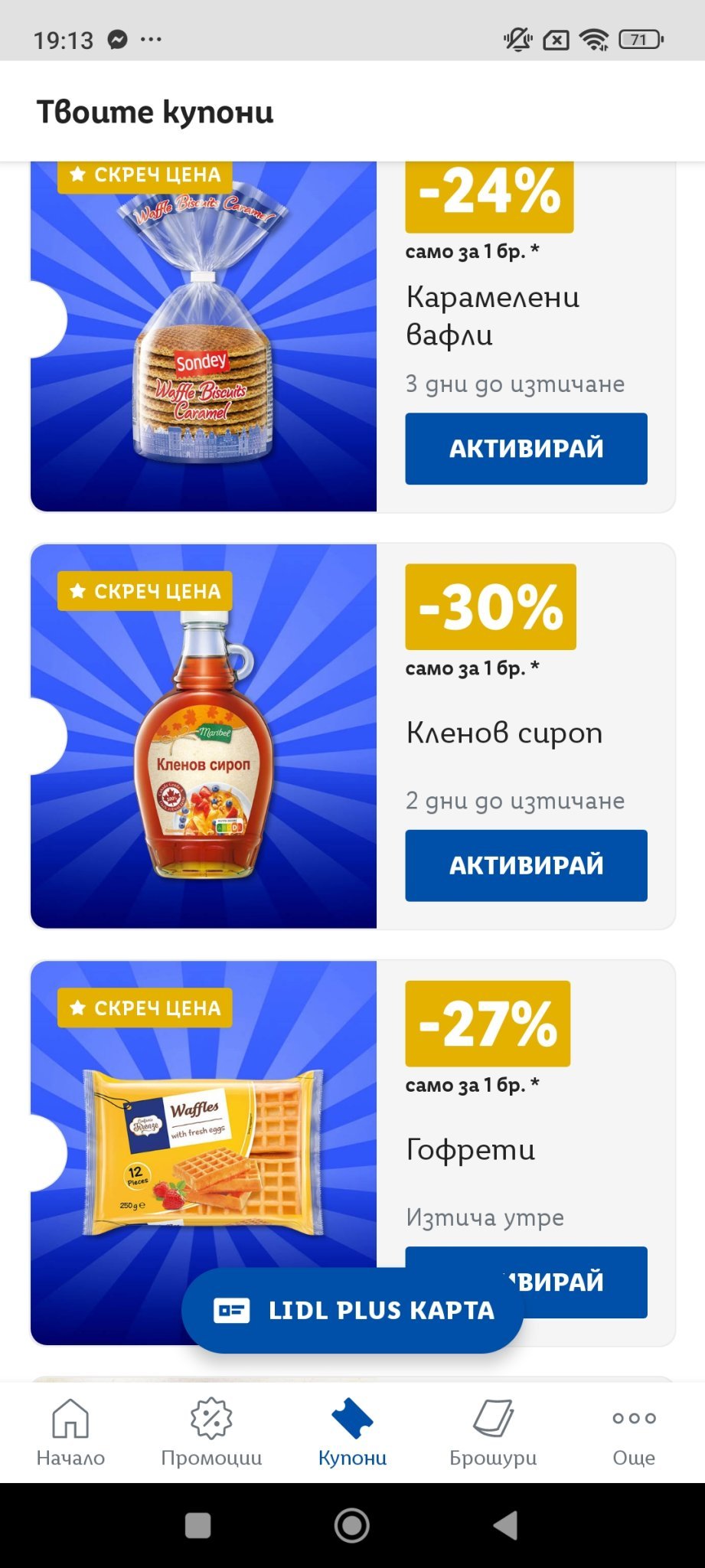The height and width of the screenshot is (1568, 705).
Task: Open the Гофрети coupon card
Action: click(353, 1152)
